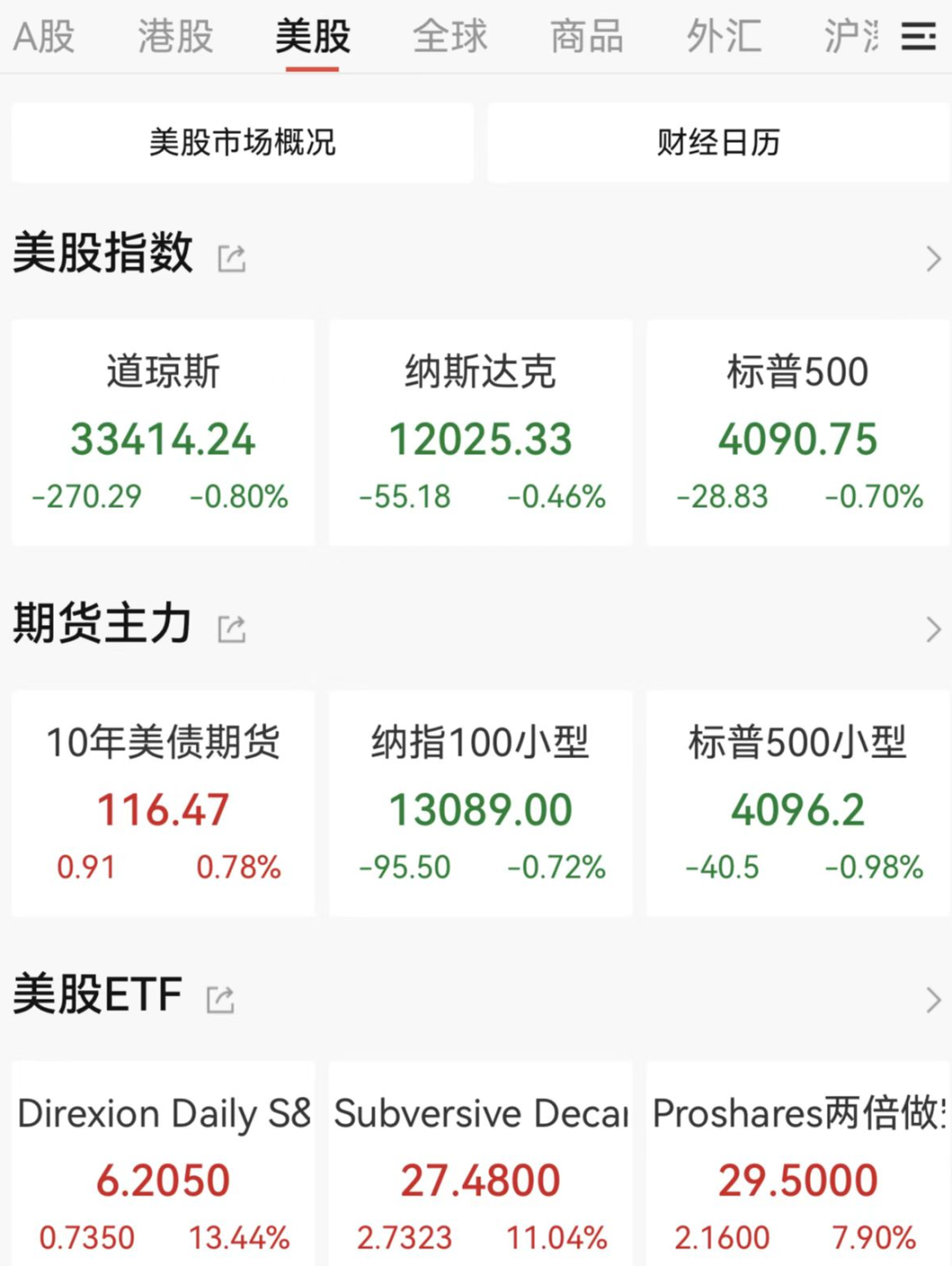View the 道琼斯 index card
This screenshot has height=1266, width=952.
[162, 432]
